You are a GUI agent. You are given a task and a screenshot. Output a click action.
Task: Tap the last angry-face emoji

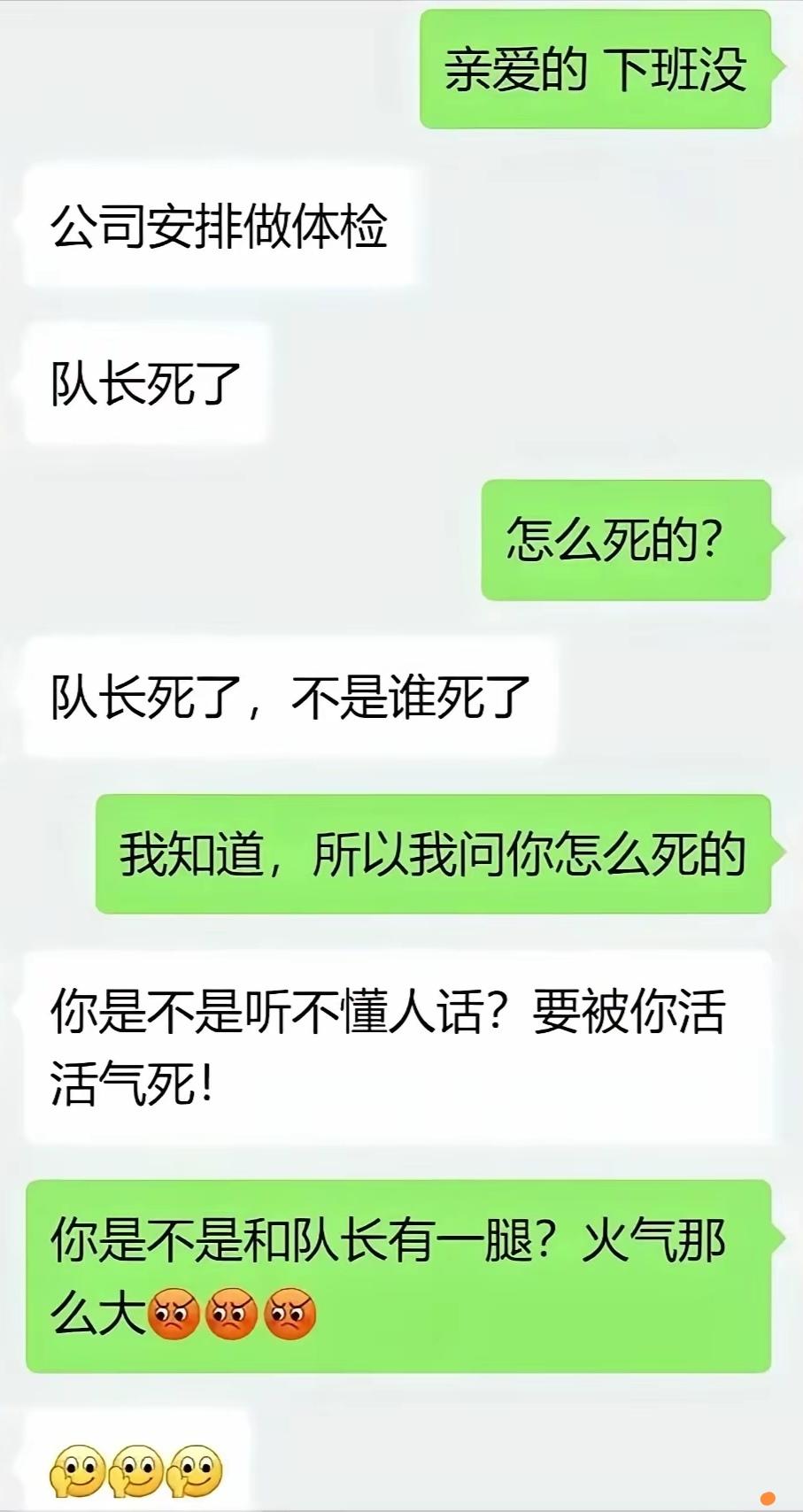[290, 1314]
